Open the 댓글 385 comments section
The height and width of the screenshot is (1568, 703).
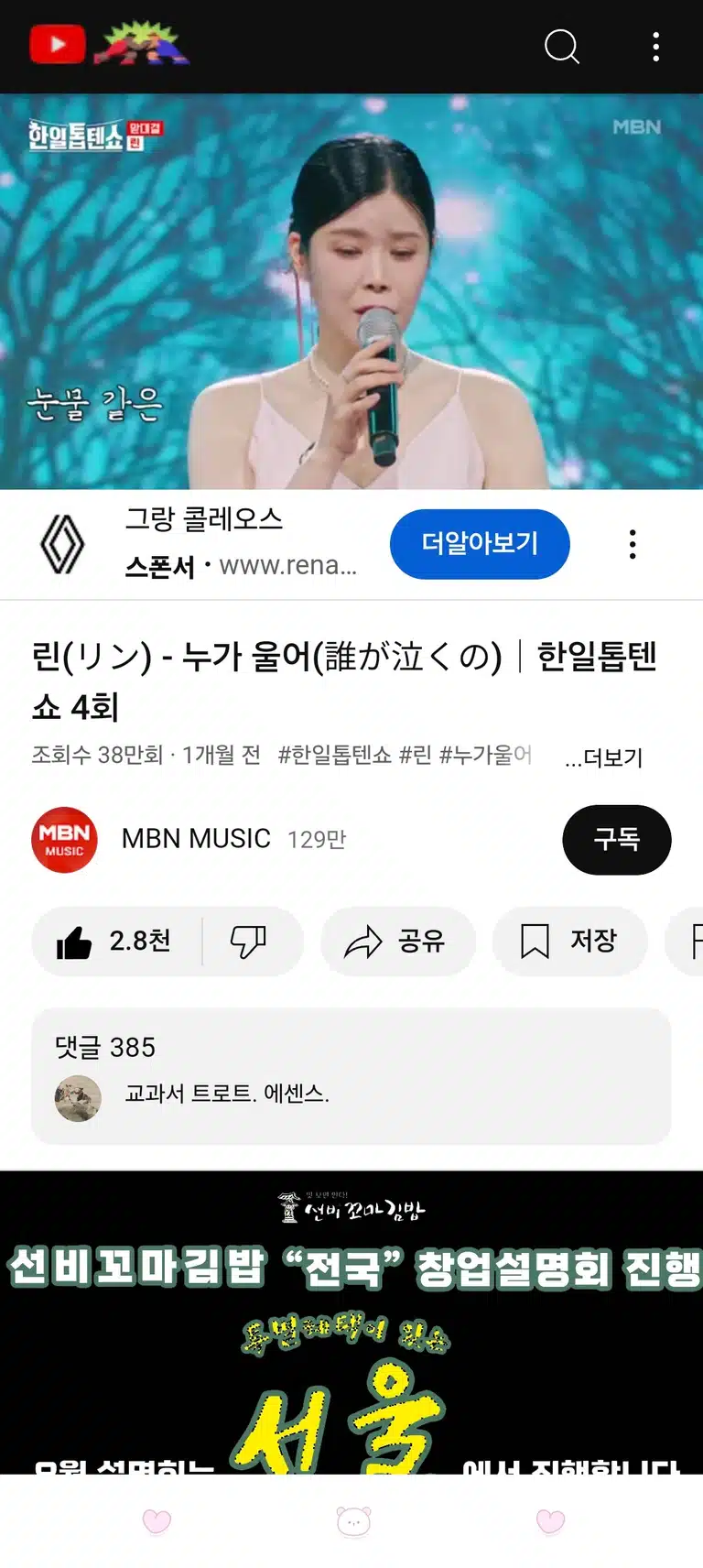(x=351, y=1076)
